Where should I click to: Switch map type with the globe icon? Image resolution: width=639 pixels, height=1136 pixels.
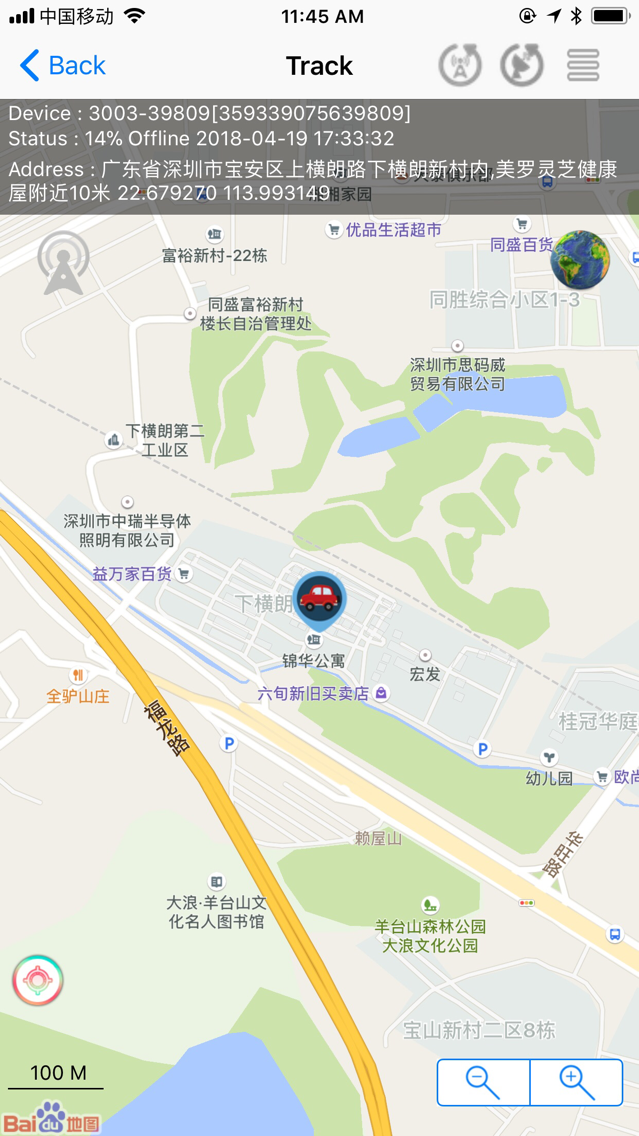(x=580, y=260)
